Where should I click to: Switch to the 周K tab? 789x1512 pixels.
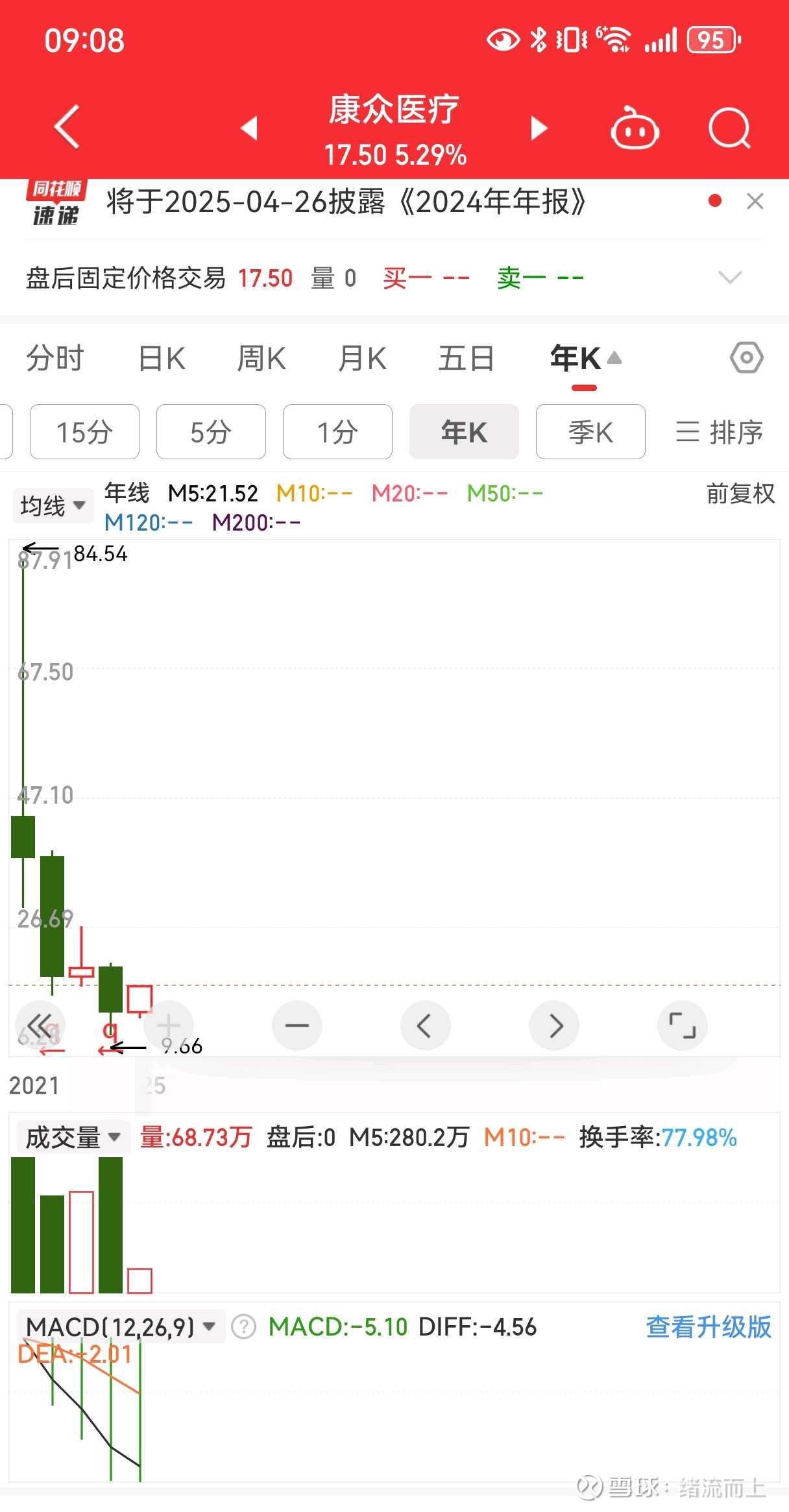[x=261, y=358]
